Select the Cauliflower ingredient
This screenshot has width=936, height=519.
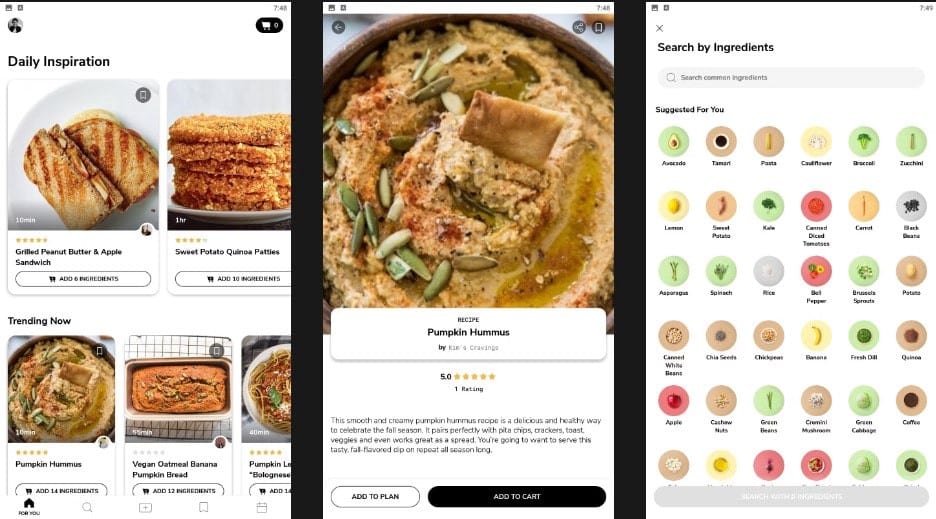click(816, 142)
